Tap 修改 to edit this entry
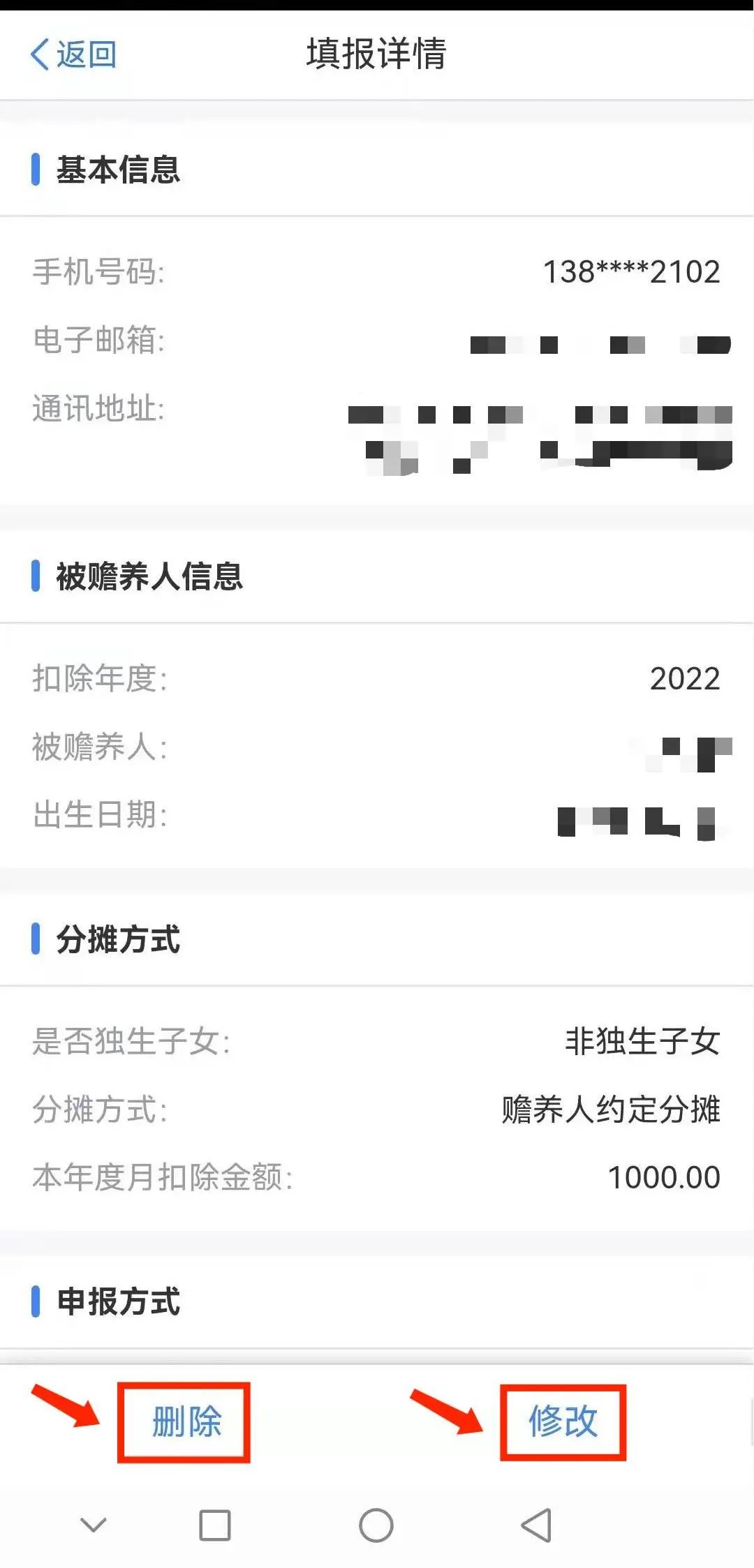The height and width of the screenshot is (1568, 754). 563,1421
